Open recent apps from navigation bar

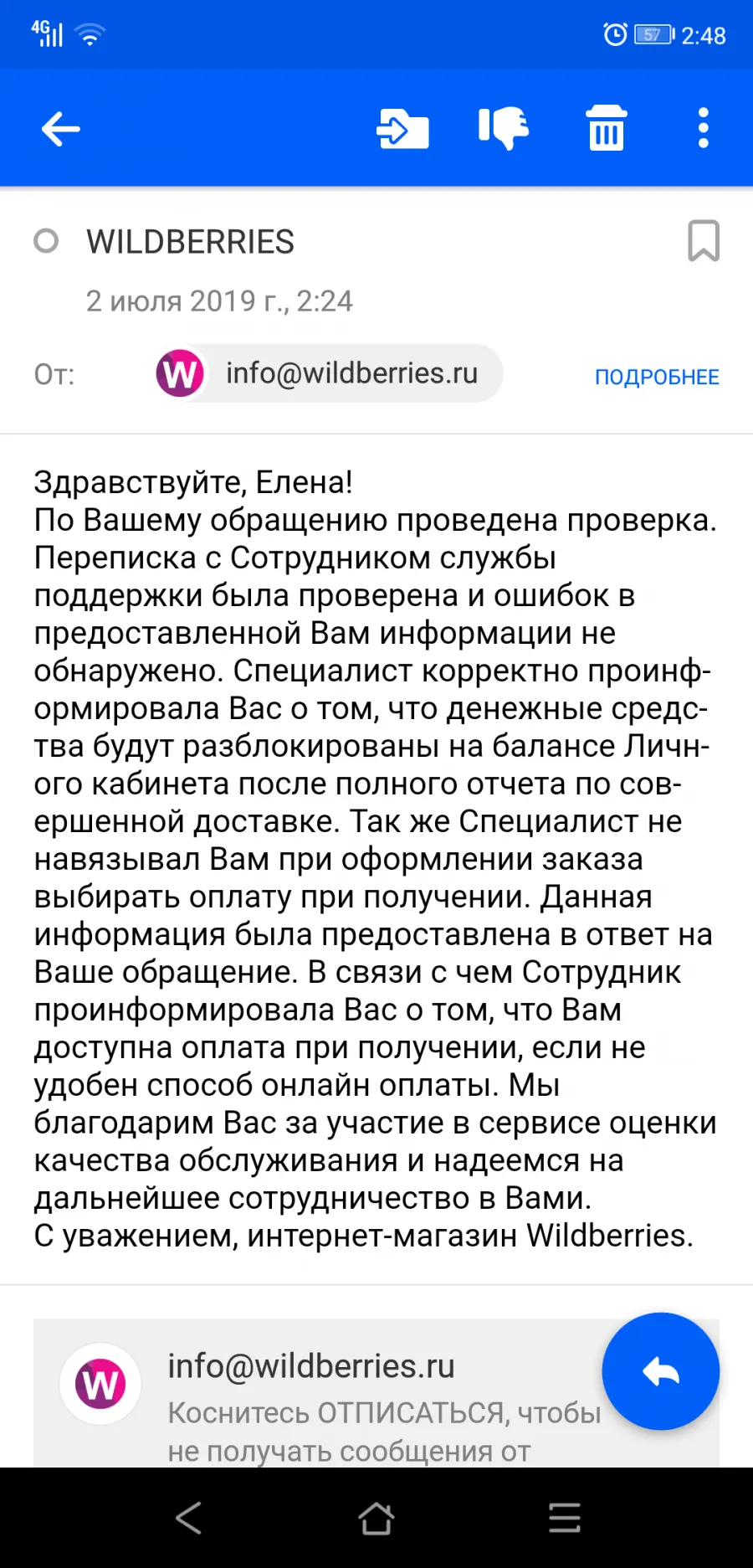pyautogui.click(x=565, y=1518)
